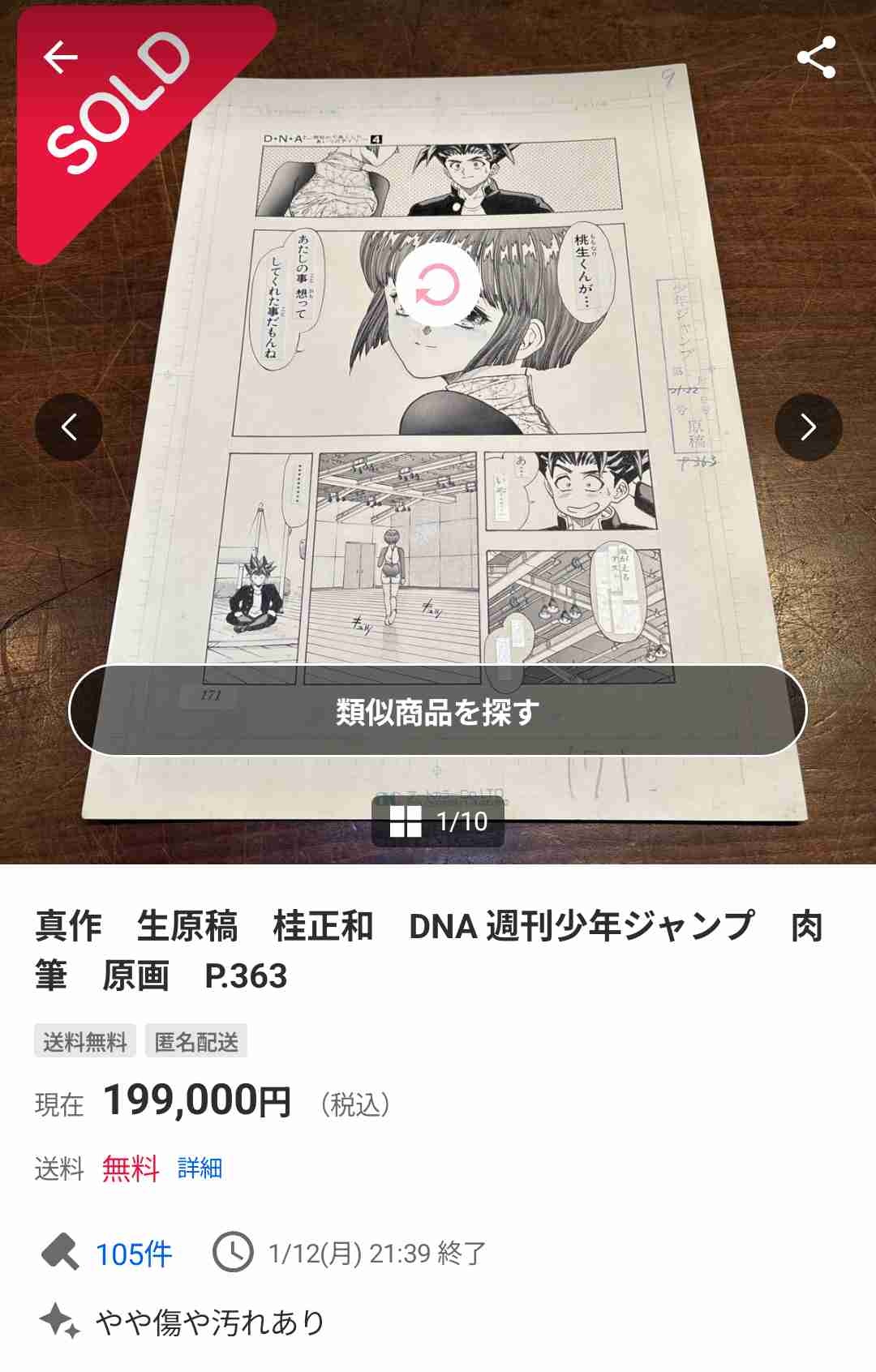Show the next product photo
This screenshot has width=876, height=1372.
808,427
